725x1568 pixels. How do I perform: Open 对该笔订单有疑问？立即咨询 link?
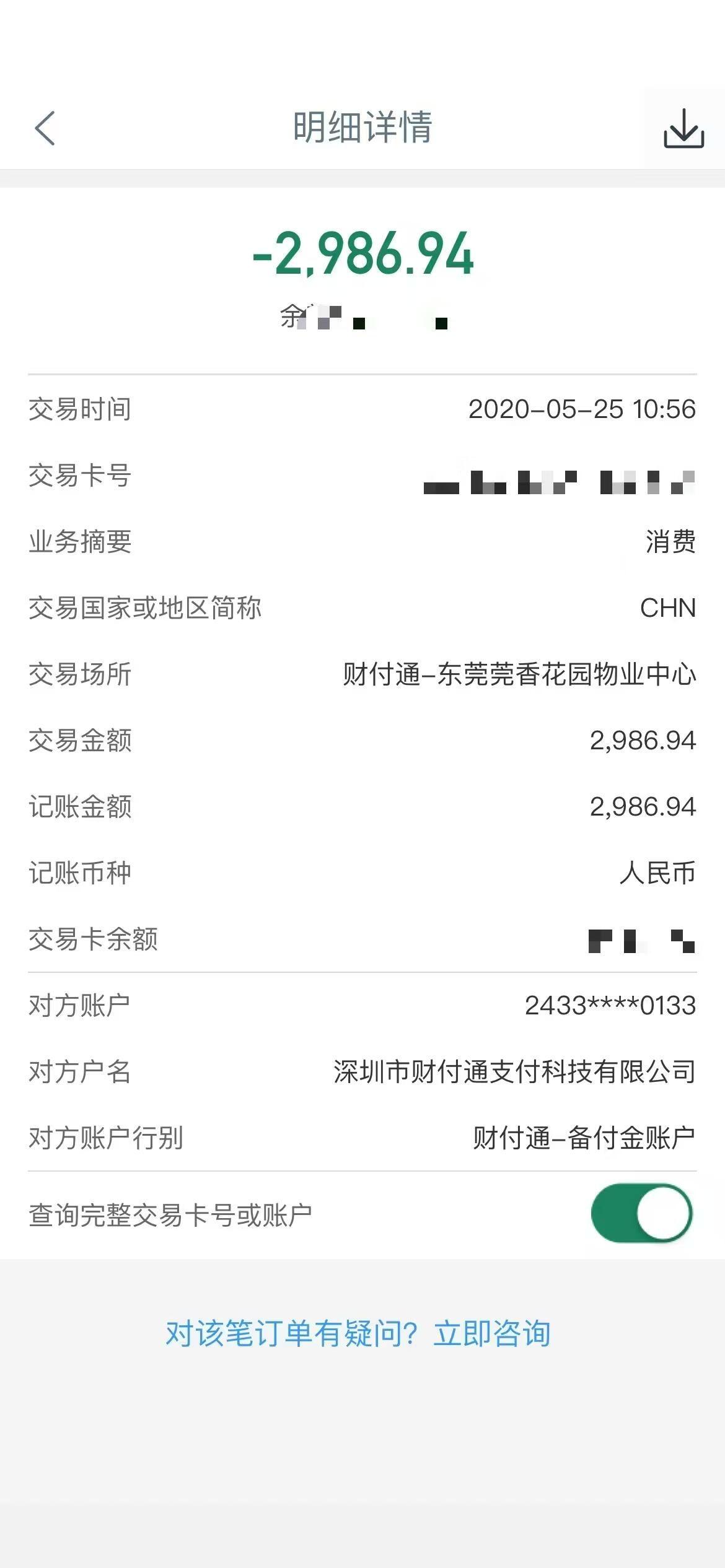[x=358, y=1333]
